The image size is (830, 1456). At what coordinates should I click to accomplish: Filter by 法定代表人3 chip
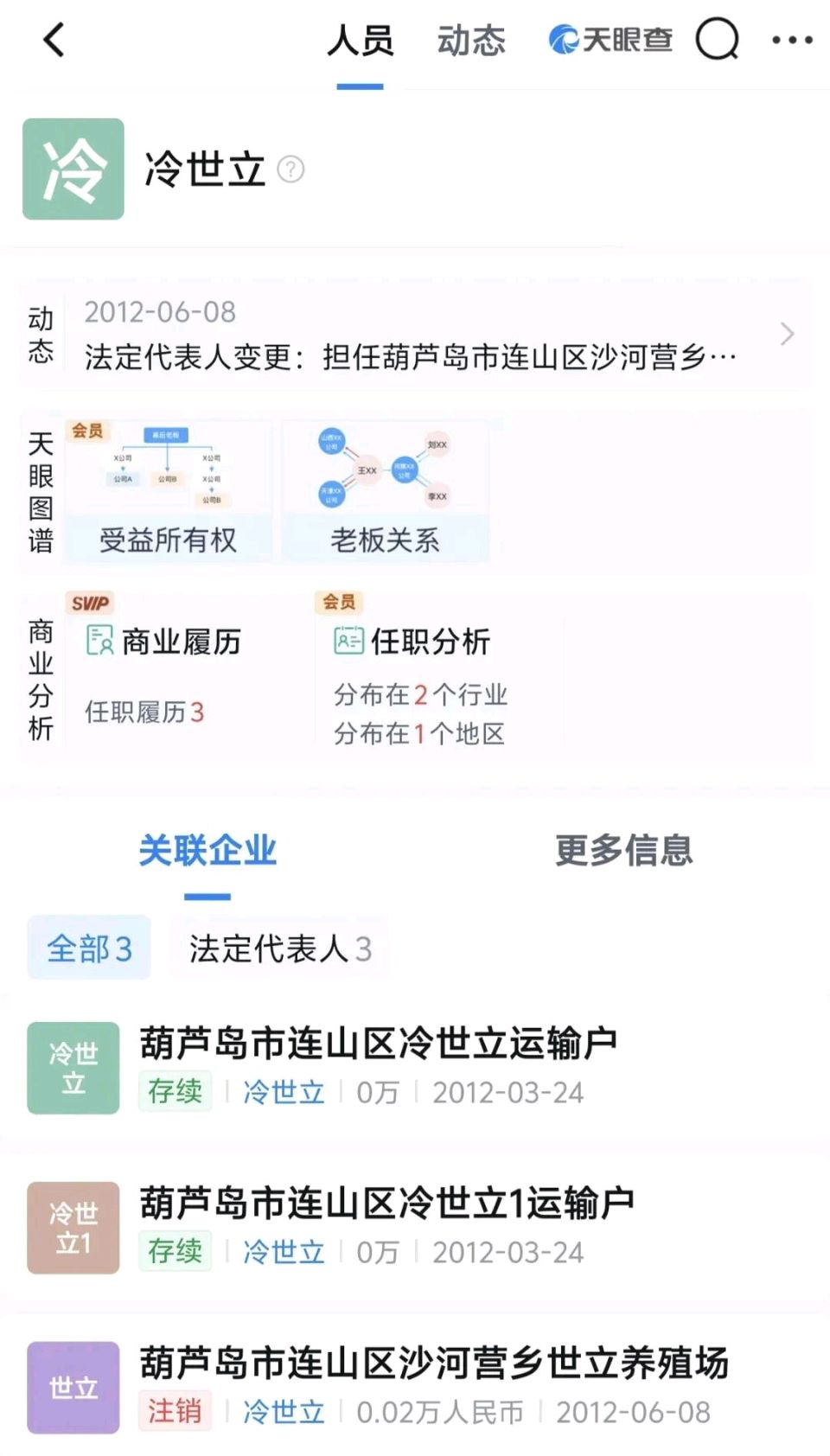[x=280, y=948]
